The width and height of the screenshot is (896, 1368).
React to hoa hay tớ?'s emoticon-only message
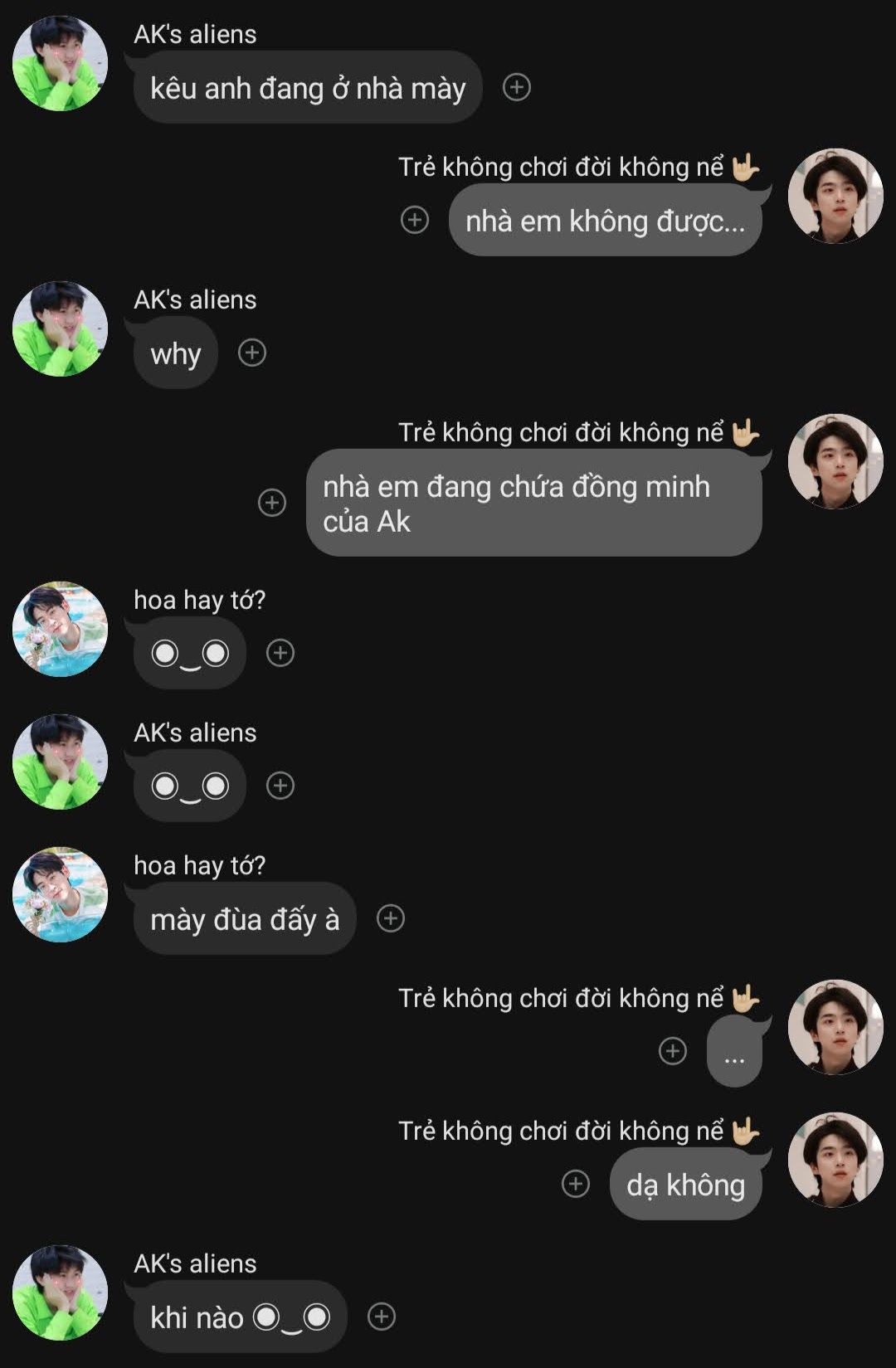tap(280, 653)
